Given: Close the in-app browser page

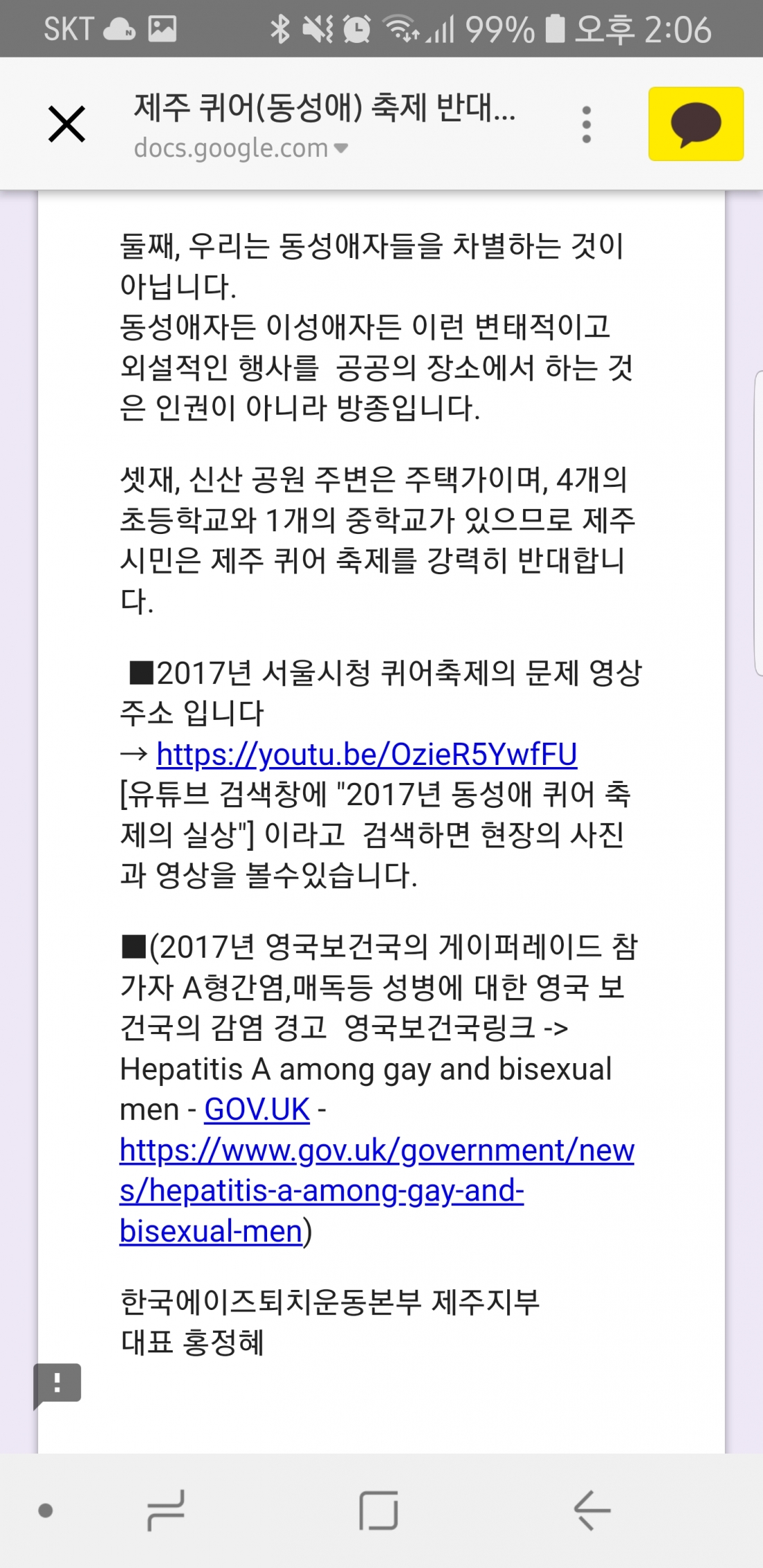Looking at the screenshot, I should (x=67, y=124).
